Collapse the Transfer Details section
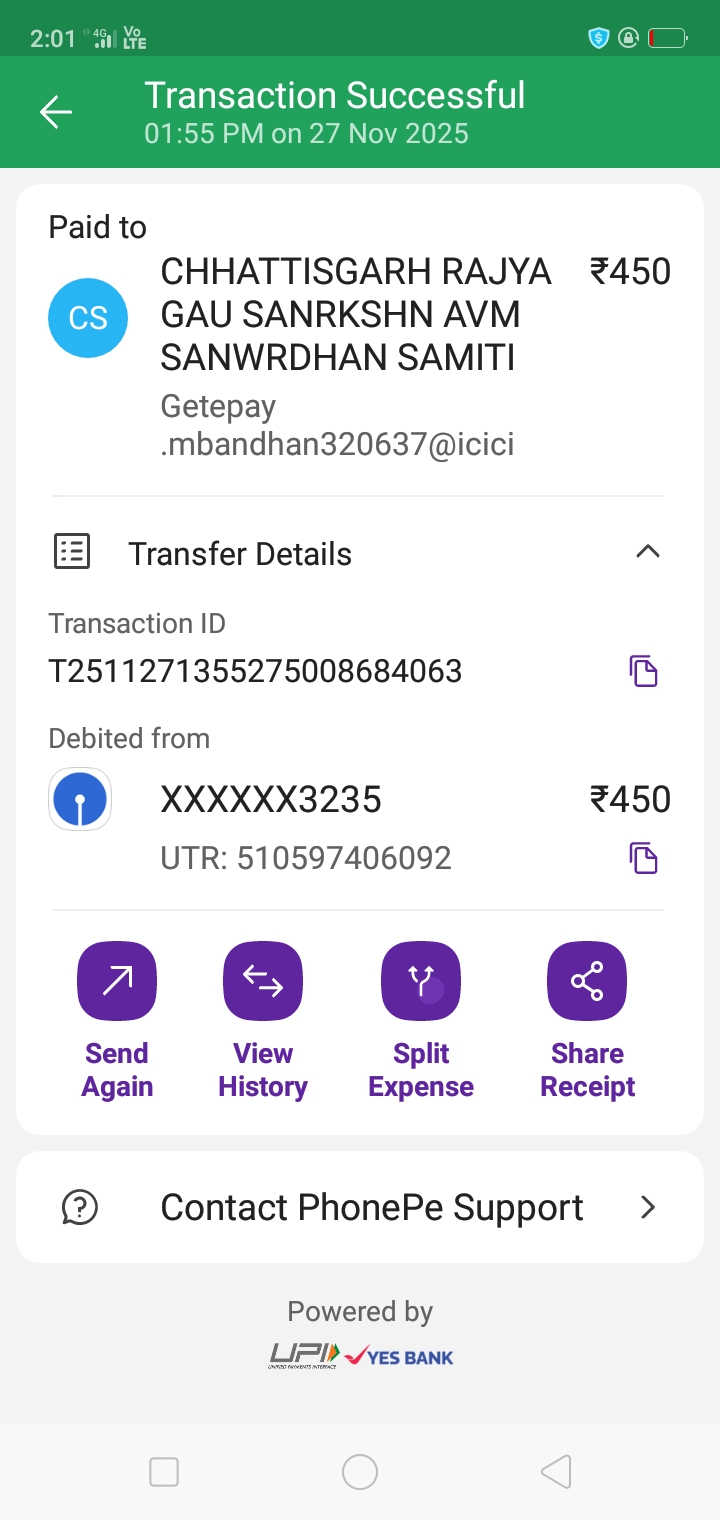Image resolution: width=720 pixels, height=1520 pixels. [x=648, y=552]
